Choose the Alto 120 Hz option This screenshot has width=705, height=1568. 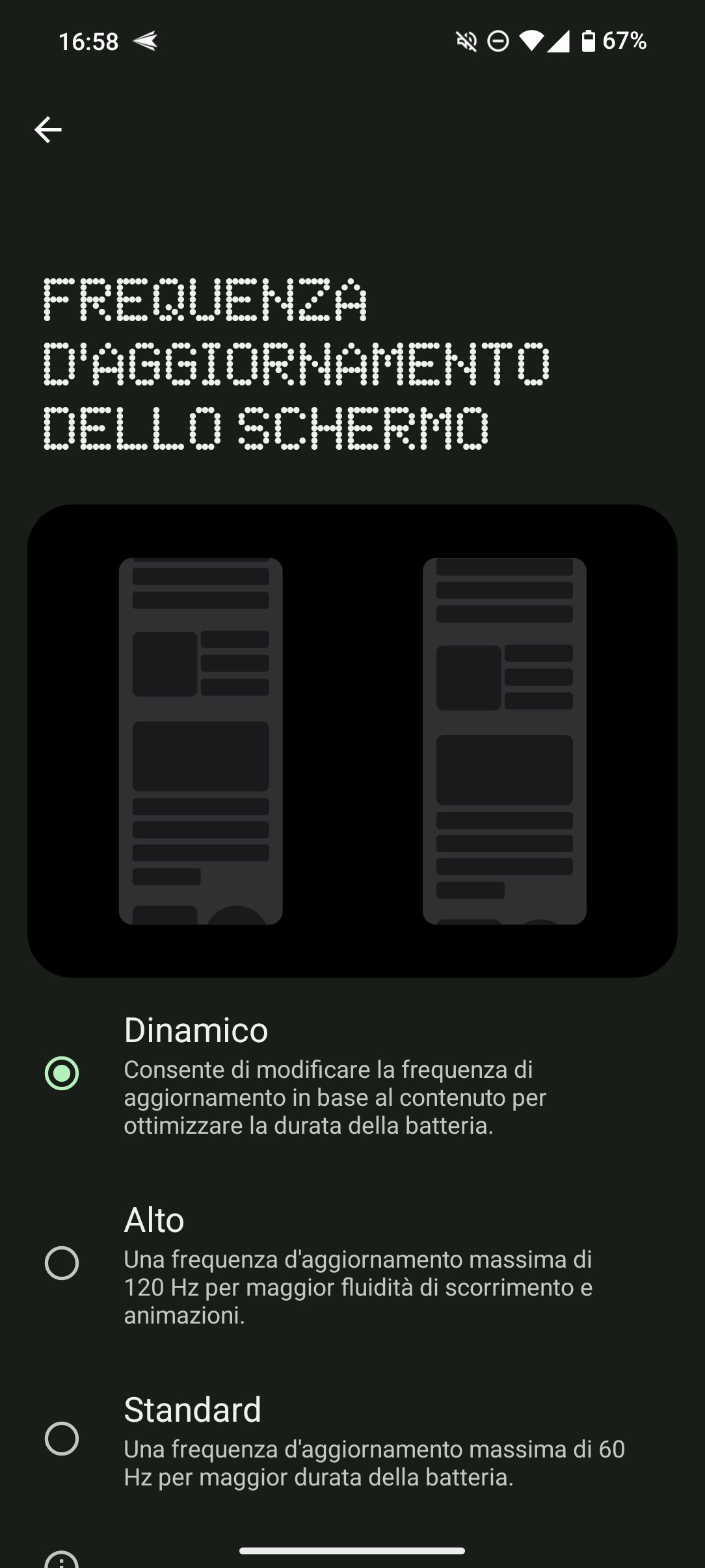(x=62, y=1263)
